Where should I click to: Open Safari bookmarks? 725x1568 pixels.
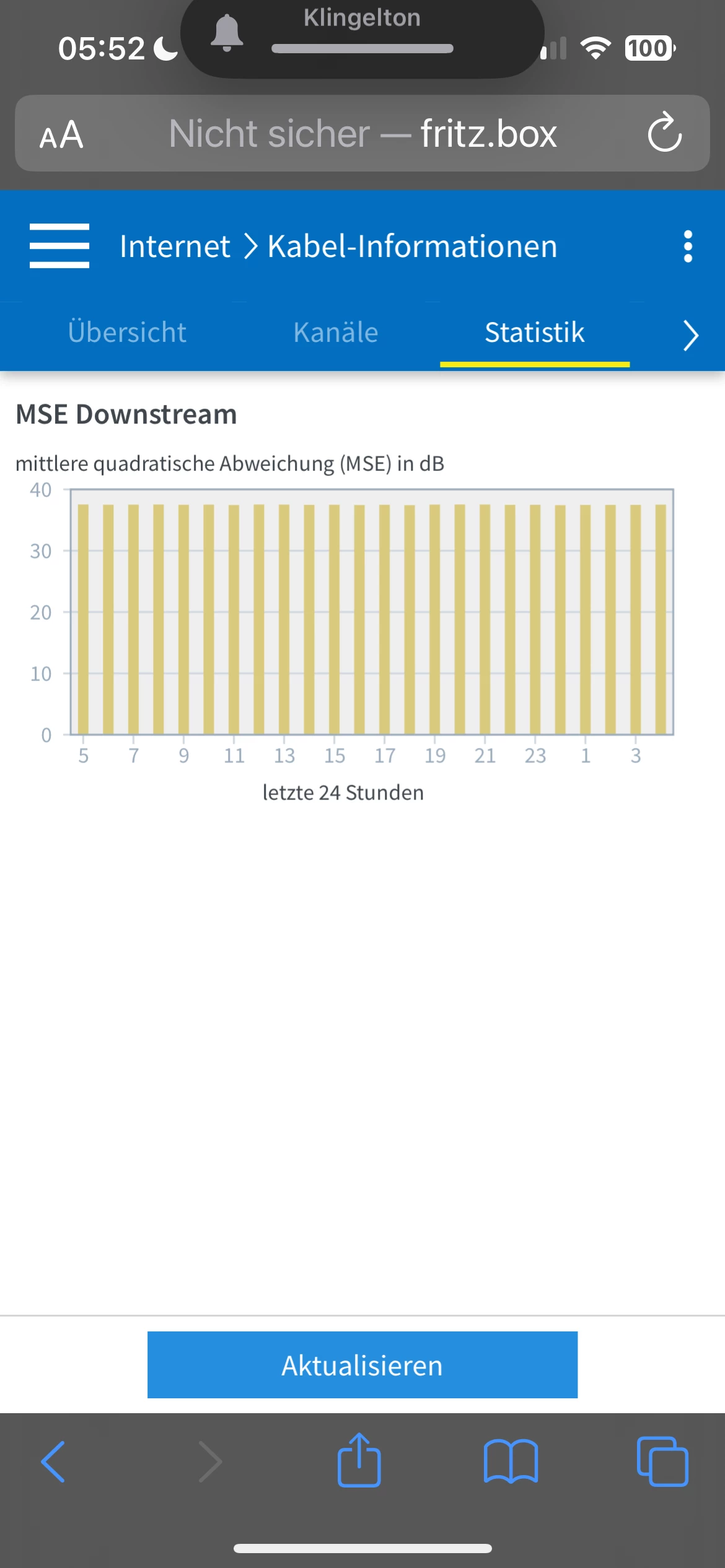click(x=511, y=1461)
